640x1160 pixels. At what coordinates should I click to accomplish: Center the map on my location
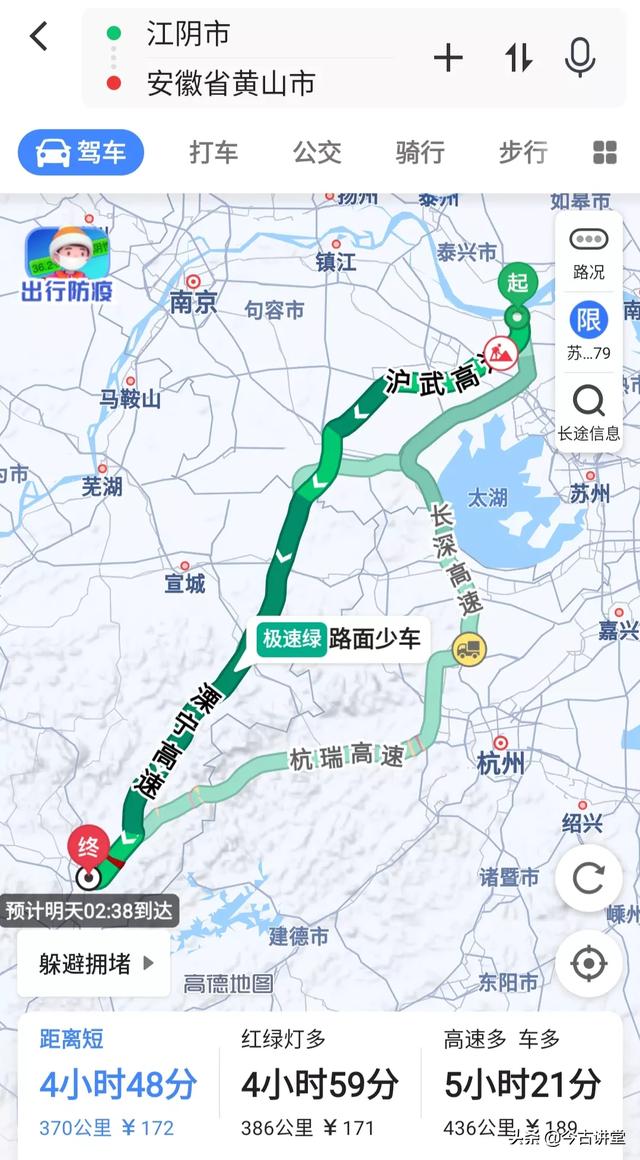(x=589, y=964)
